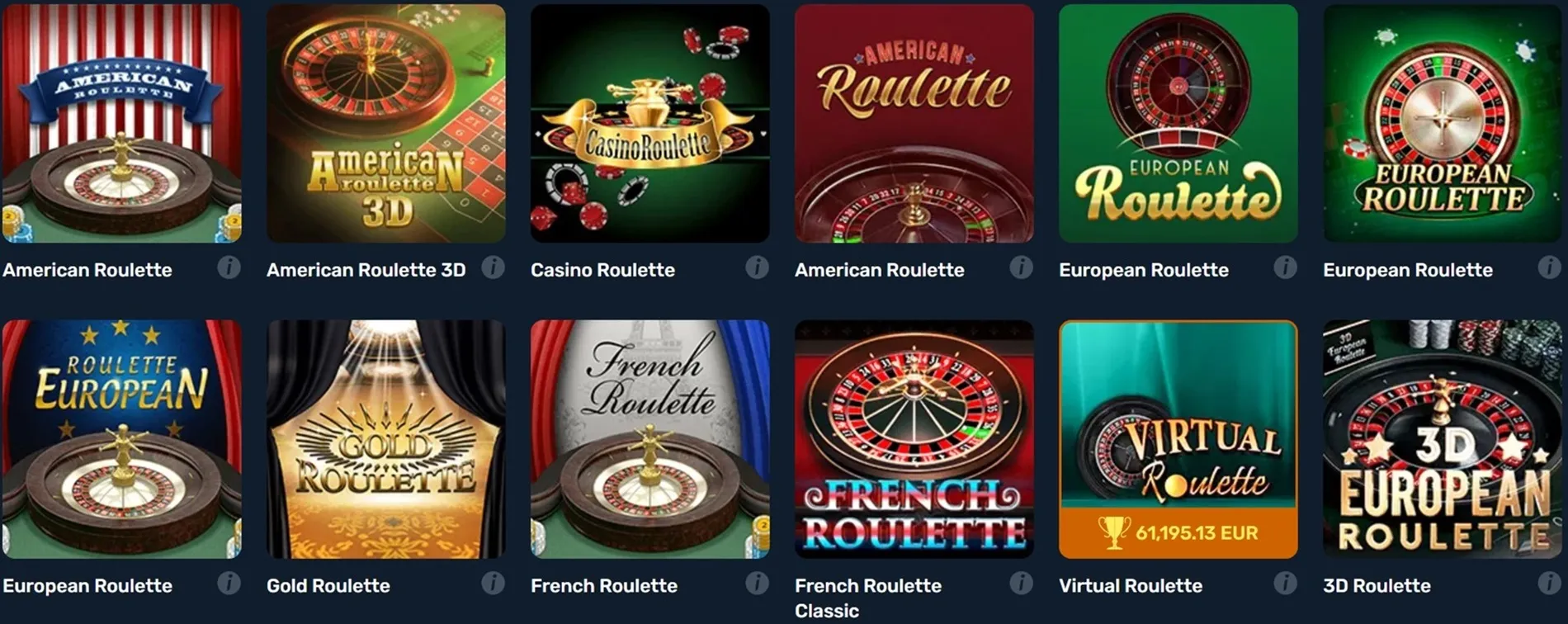Show info for 3D Roulette
Screen dimensions: 1568x624
pos(1550,584)
